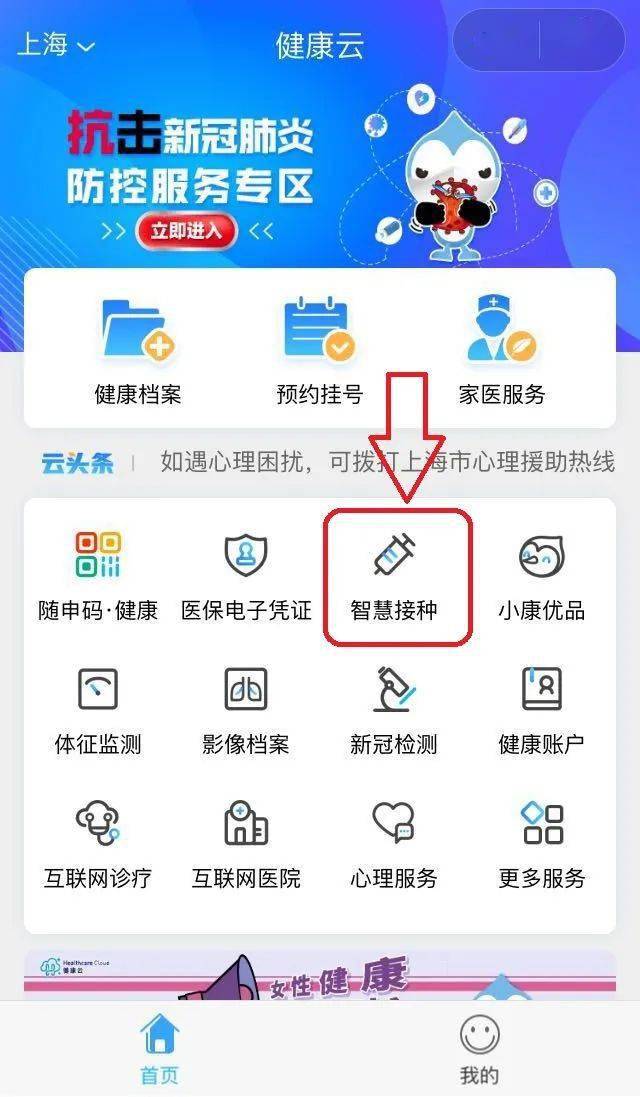Open 更多服务
Viewport: 640px width, 1097px height.
[x=542, y=843]
